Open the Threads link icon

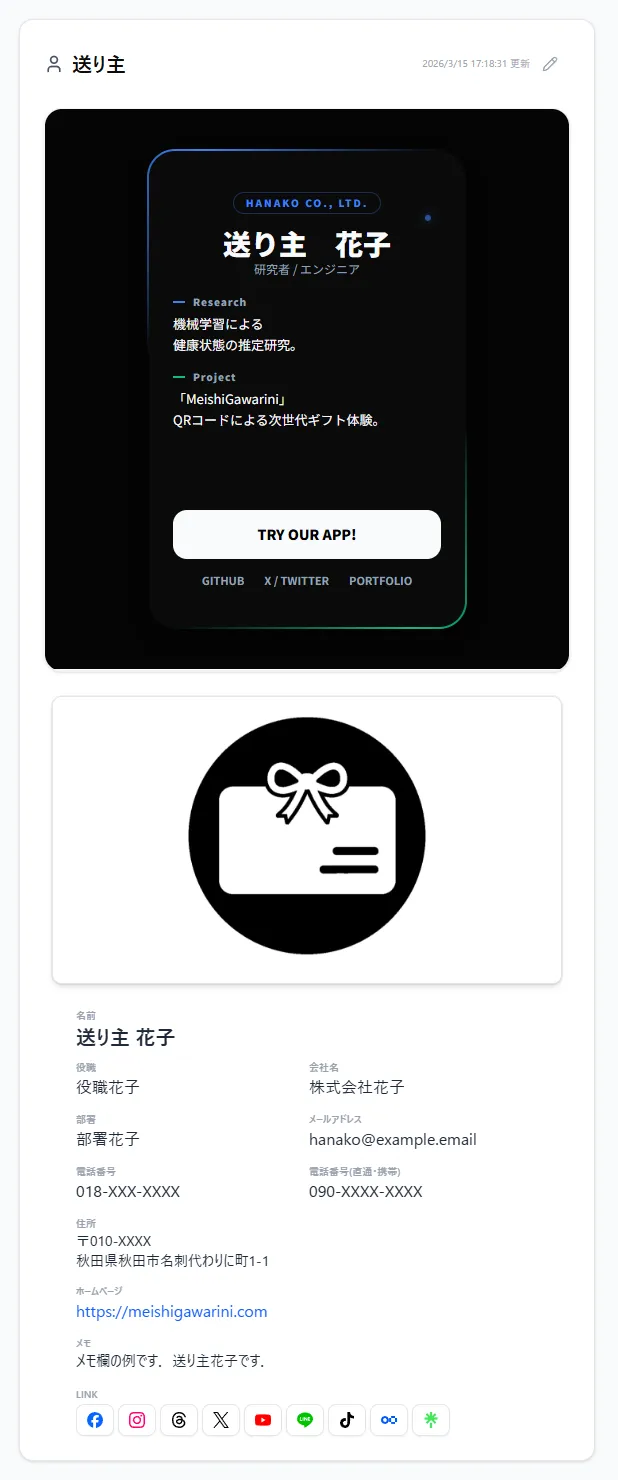179,1420
